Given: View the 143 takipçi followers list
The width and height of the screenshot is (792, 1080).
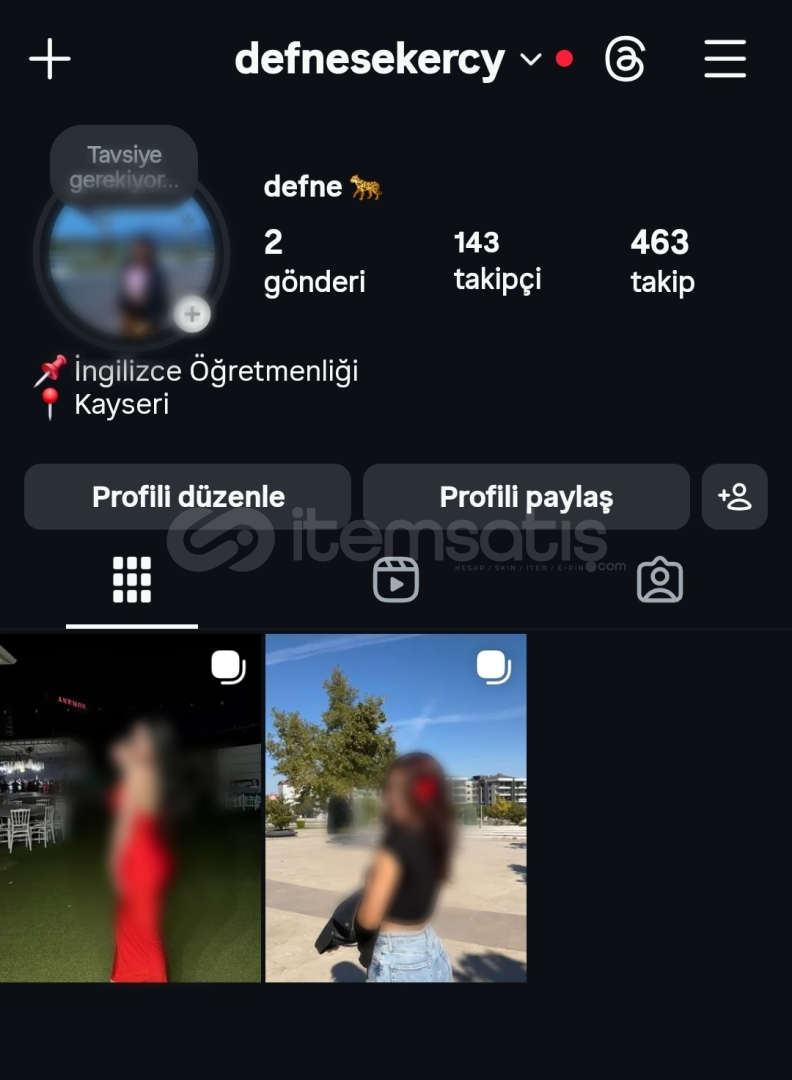Looking at the screenshot, I should click(497, 260).
